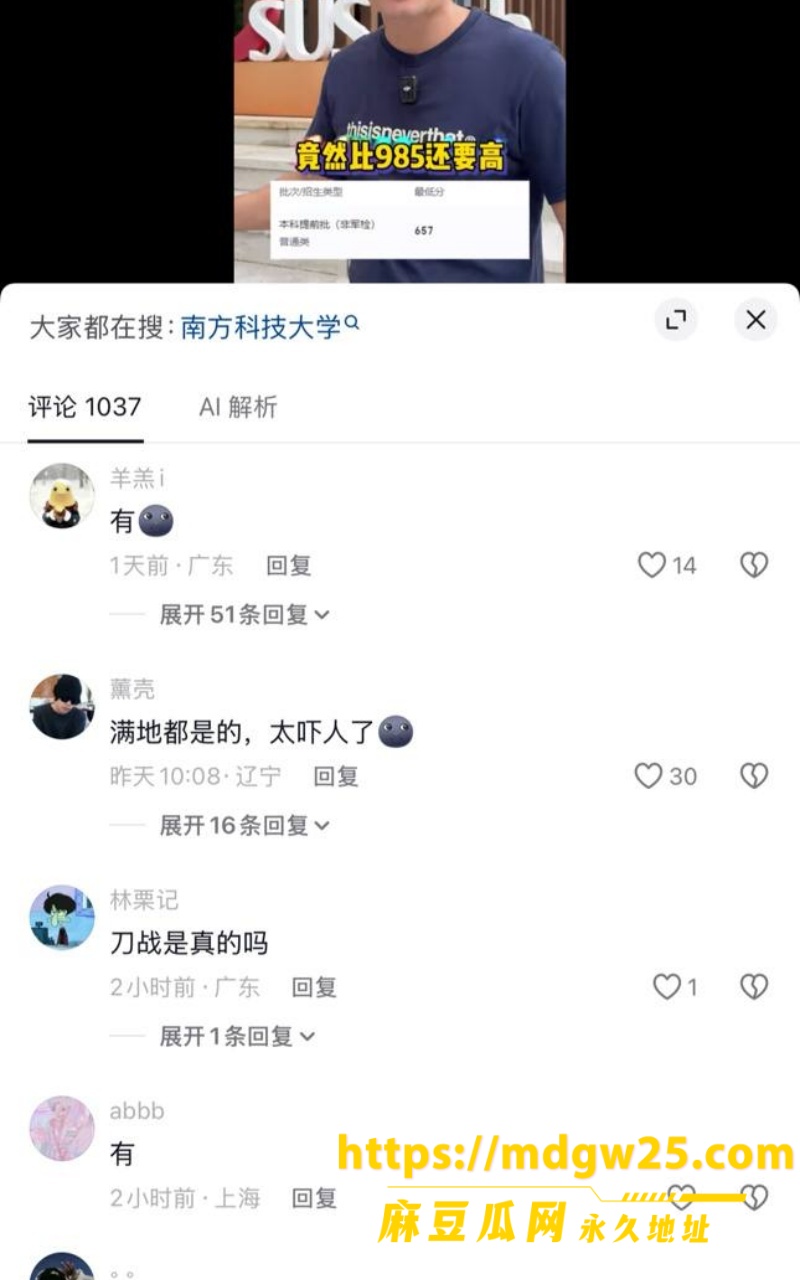Reply to 林栗记's comment
The width and height of the screenshot is (800, 1280).
tap(314, 988)
